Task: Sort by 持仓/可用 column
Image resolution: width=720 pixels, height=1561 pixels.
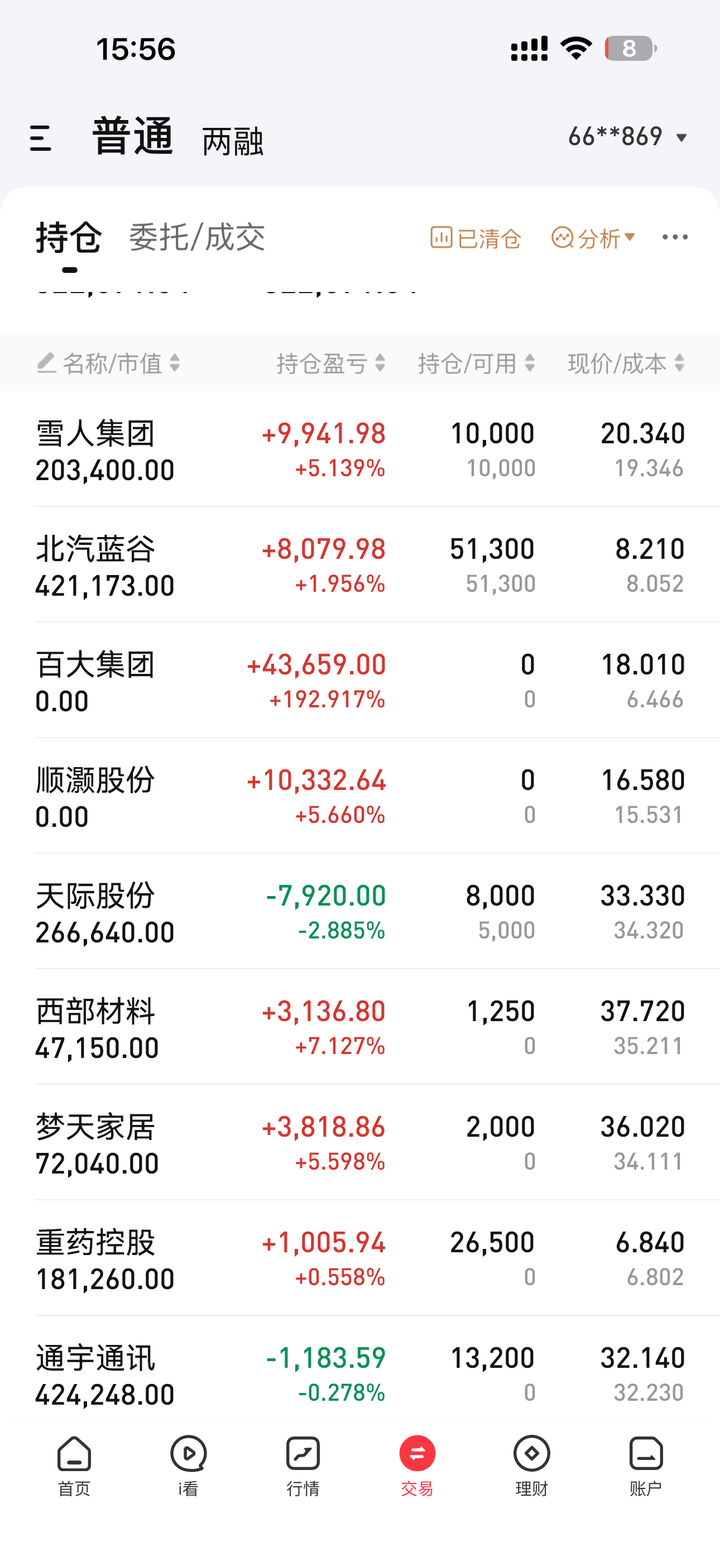Action: point(476,363)
